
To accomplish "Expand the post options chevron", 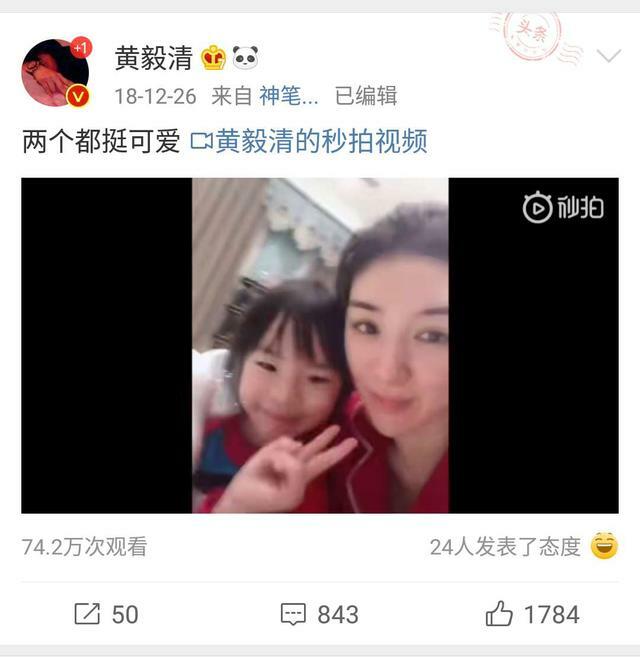I will [x=608, y=56].
